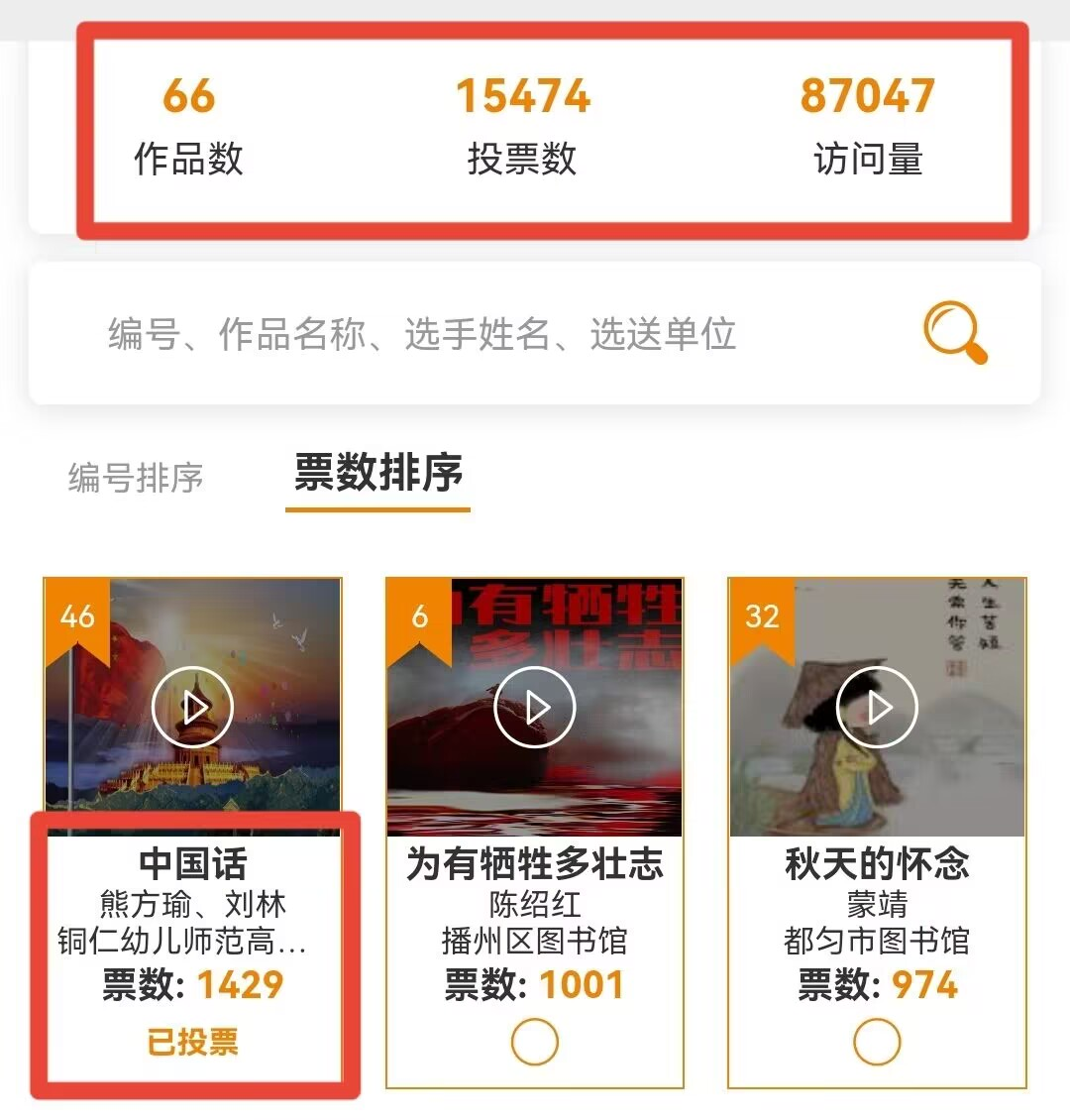Vote for 秋天的怀念 using its circle
Viewport: 1070px width, 1120px height.
tap(877, 1042)
